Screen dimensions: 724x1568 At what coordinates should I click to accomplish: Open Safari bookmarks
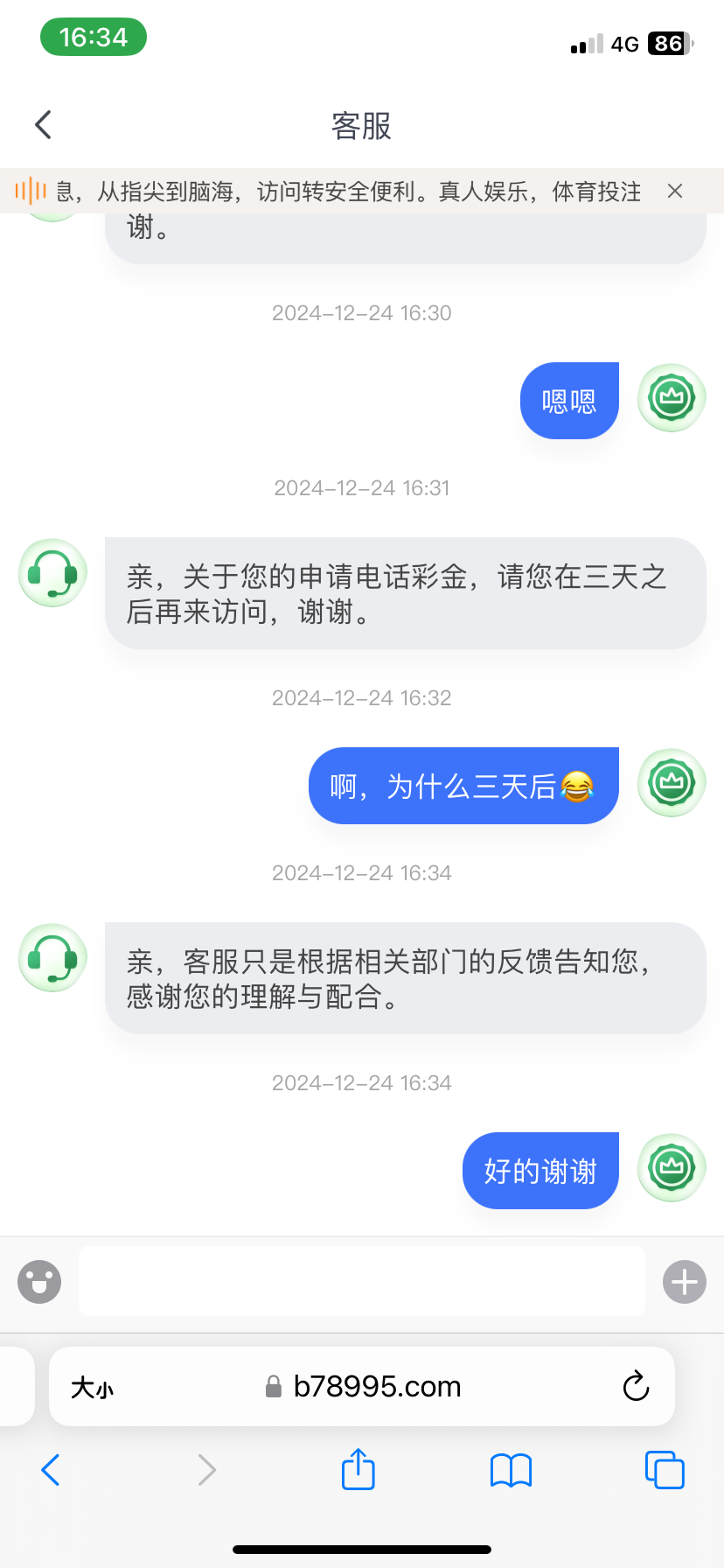[511, 1470]
